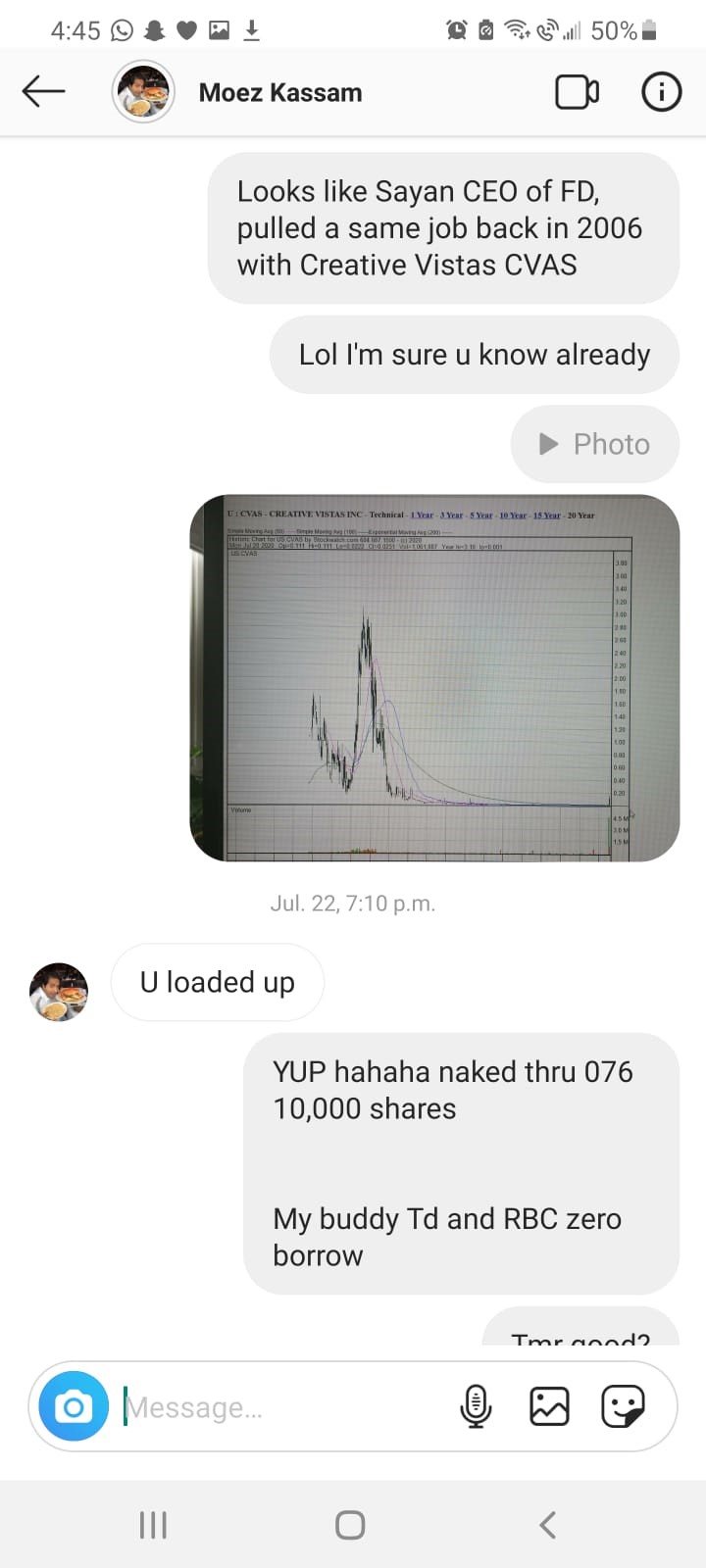Viewport: 706px width, 1568px height.
Task: Open the camera in message bar
Action: pyautogui.click(x=74, y=1406)
